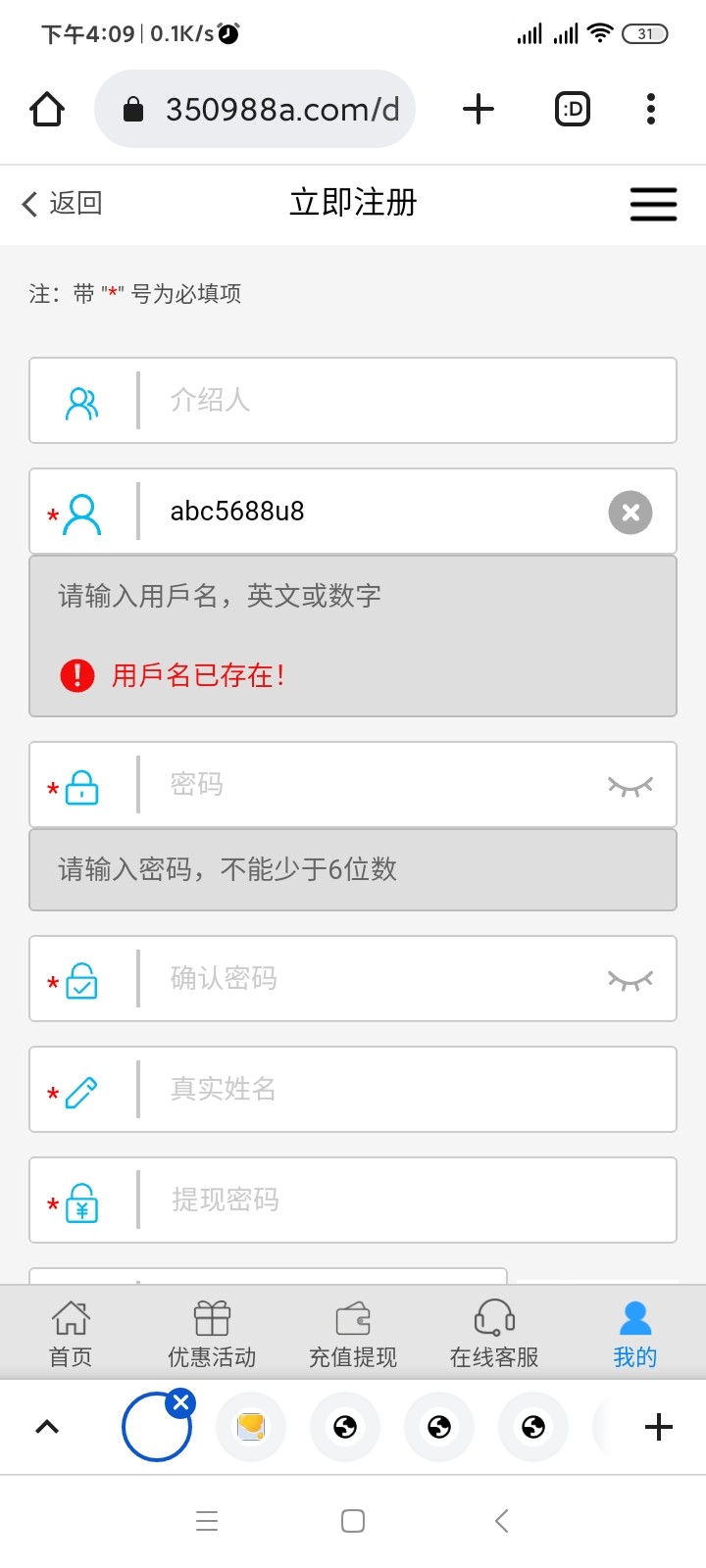Close the current tab in tab strip

click(180, 1403)
